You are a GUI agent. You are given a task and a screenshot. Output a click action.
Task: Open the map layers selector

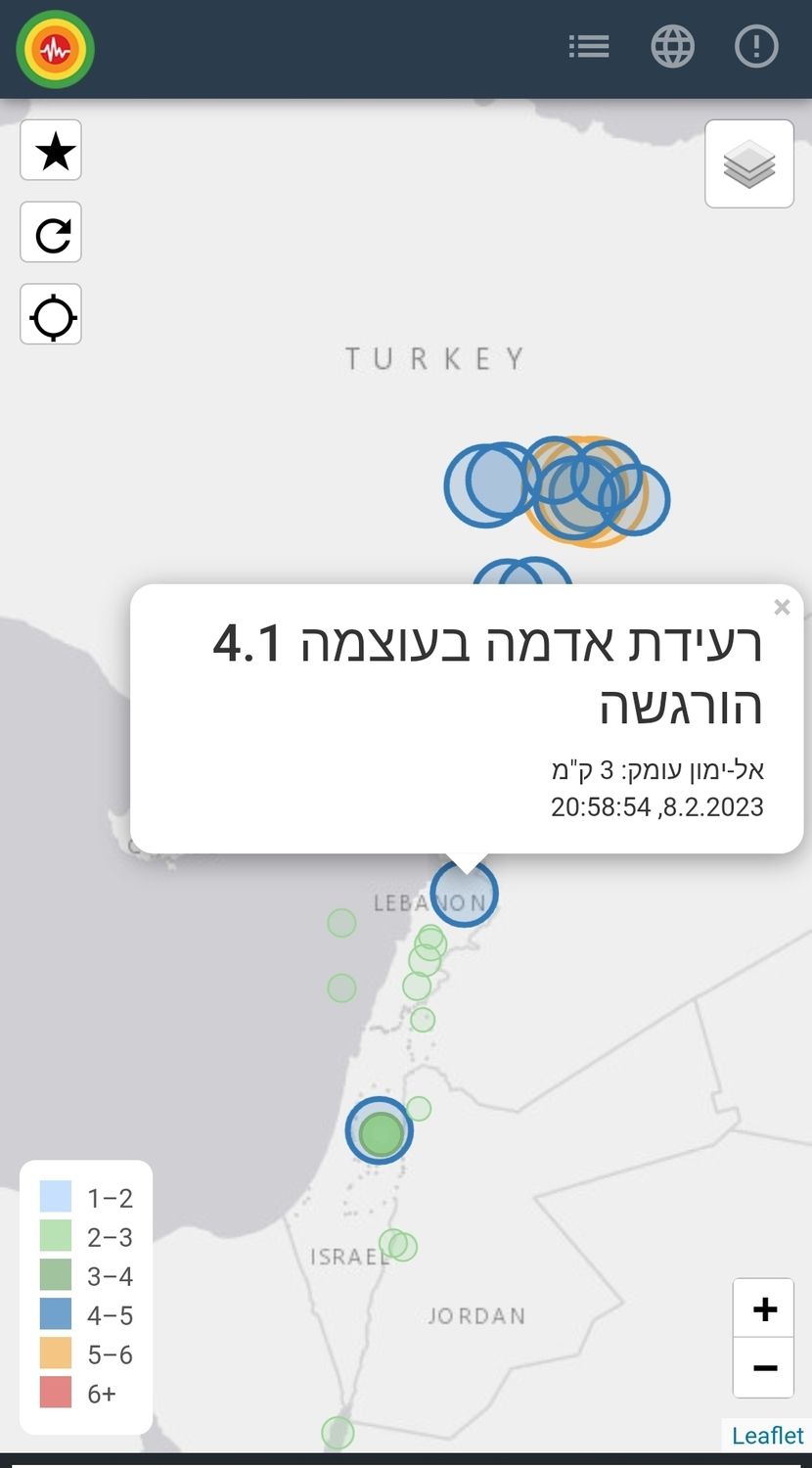[x=748, y=164]
